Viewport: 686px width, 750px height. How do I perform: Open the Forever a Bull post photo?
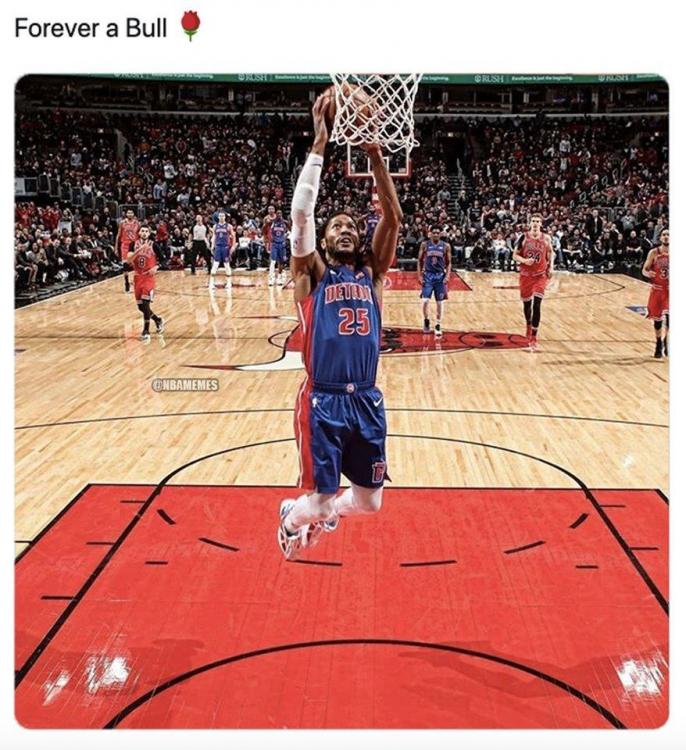(x=341, y=400)
